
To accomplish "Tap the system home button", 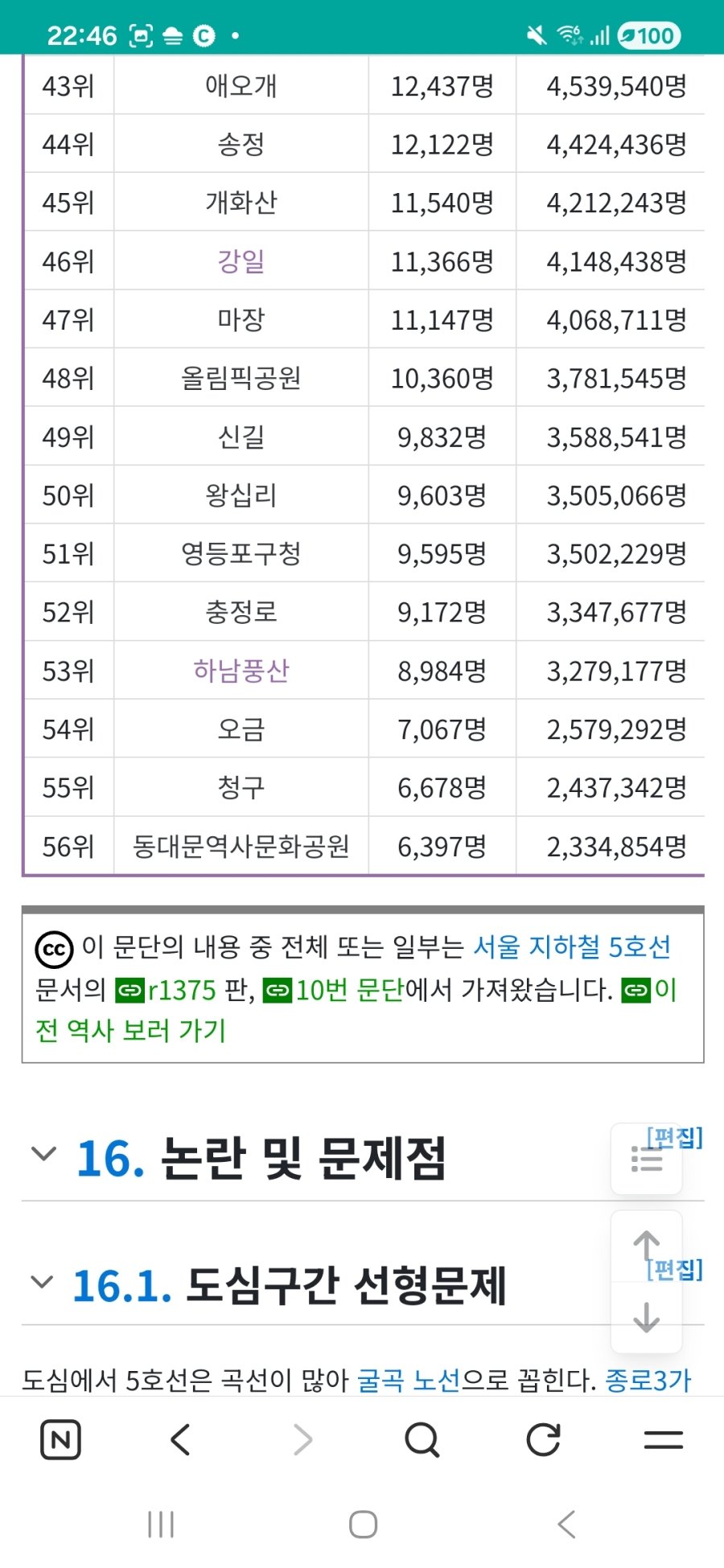I will coord(363,1525).
